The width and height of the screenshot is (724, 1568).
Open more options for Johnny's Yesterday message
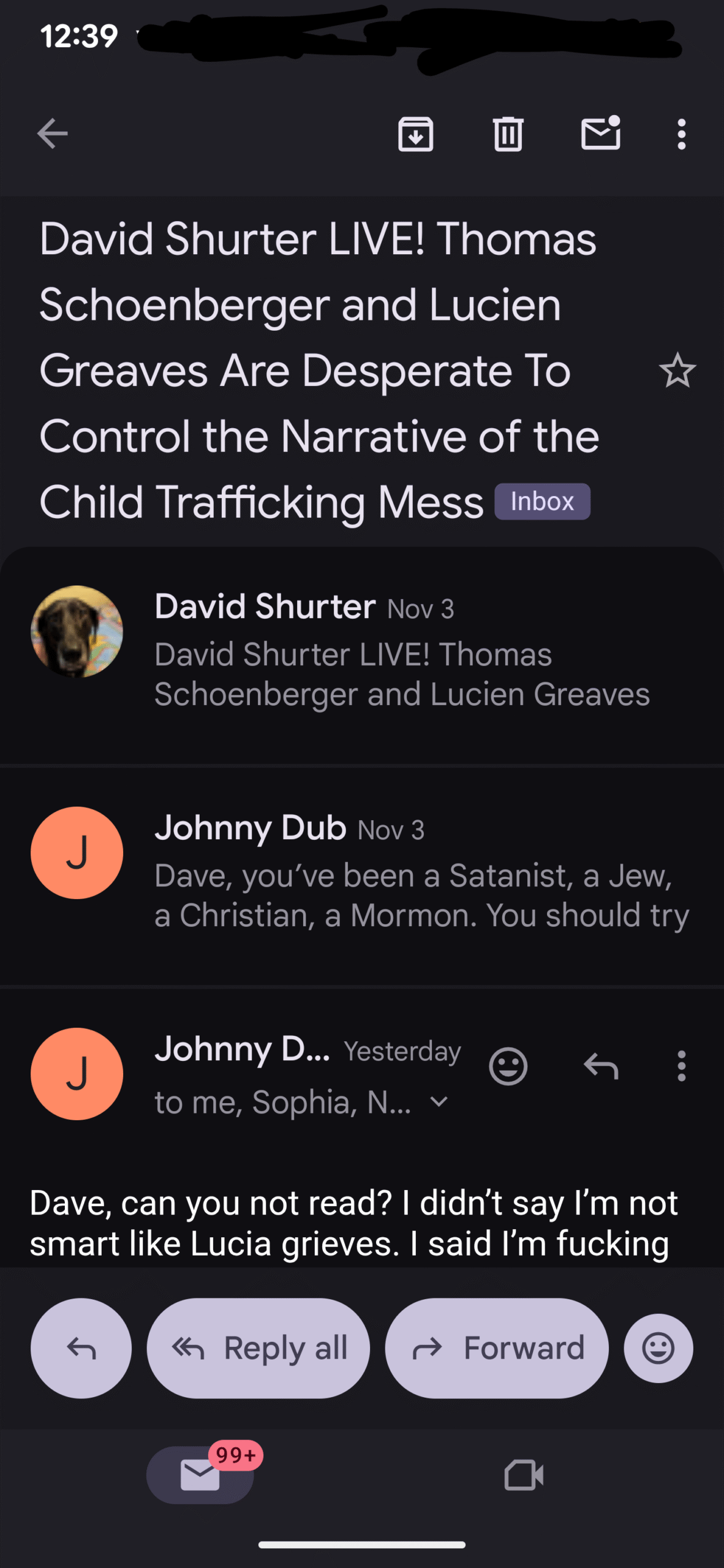[681, 1066]
